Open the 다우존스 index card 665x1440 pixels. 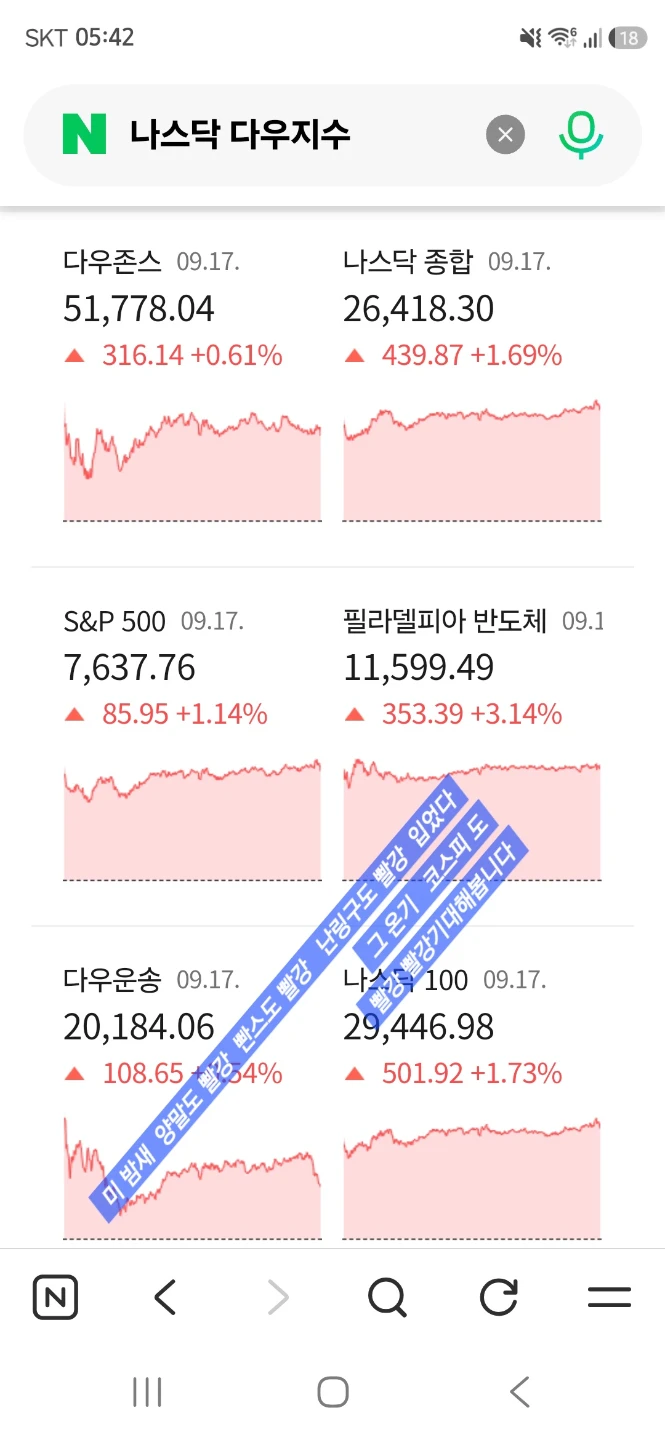192,384
